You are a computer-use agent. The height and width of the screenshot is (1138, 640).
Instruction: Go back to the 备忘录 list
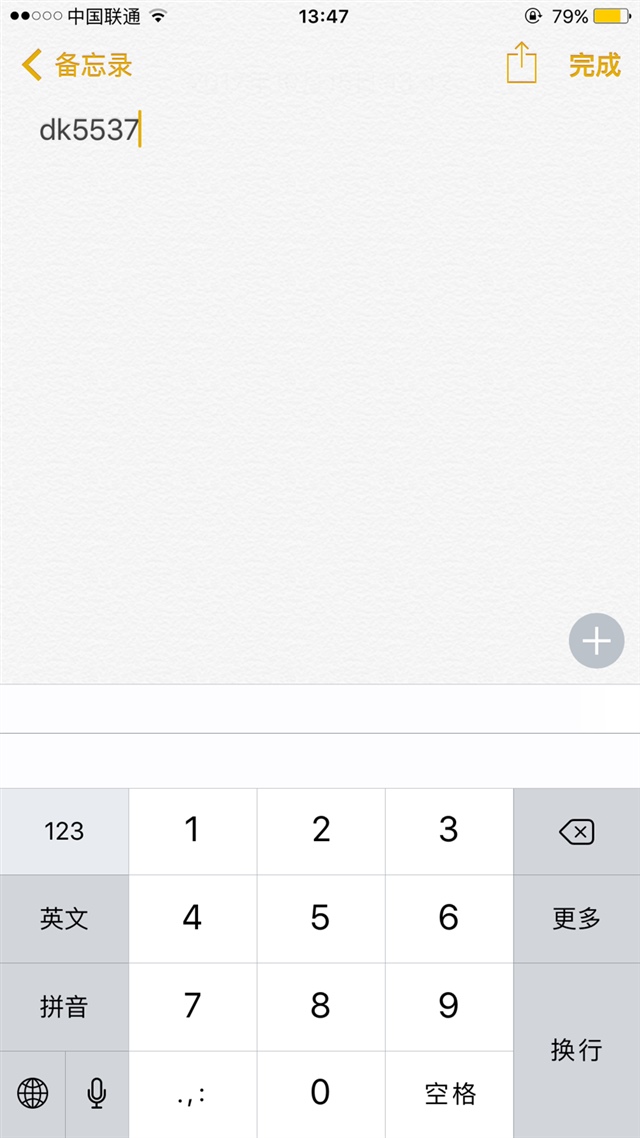(76, 66)
